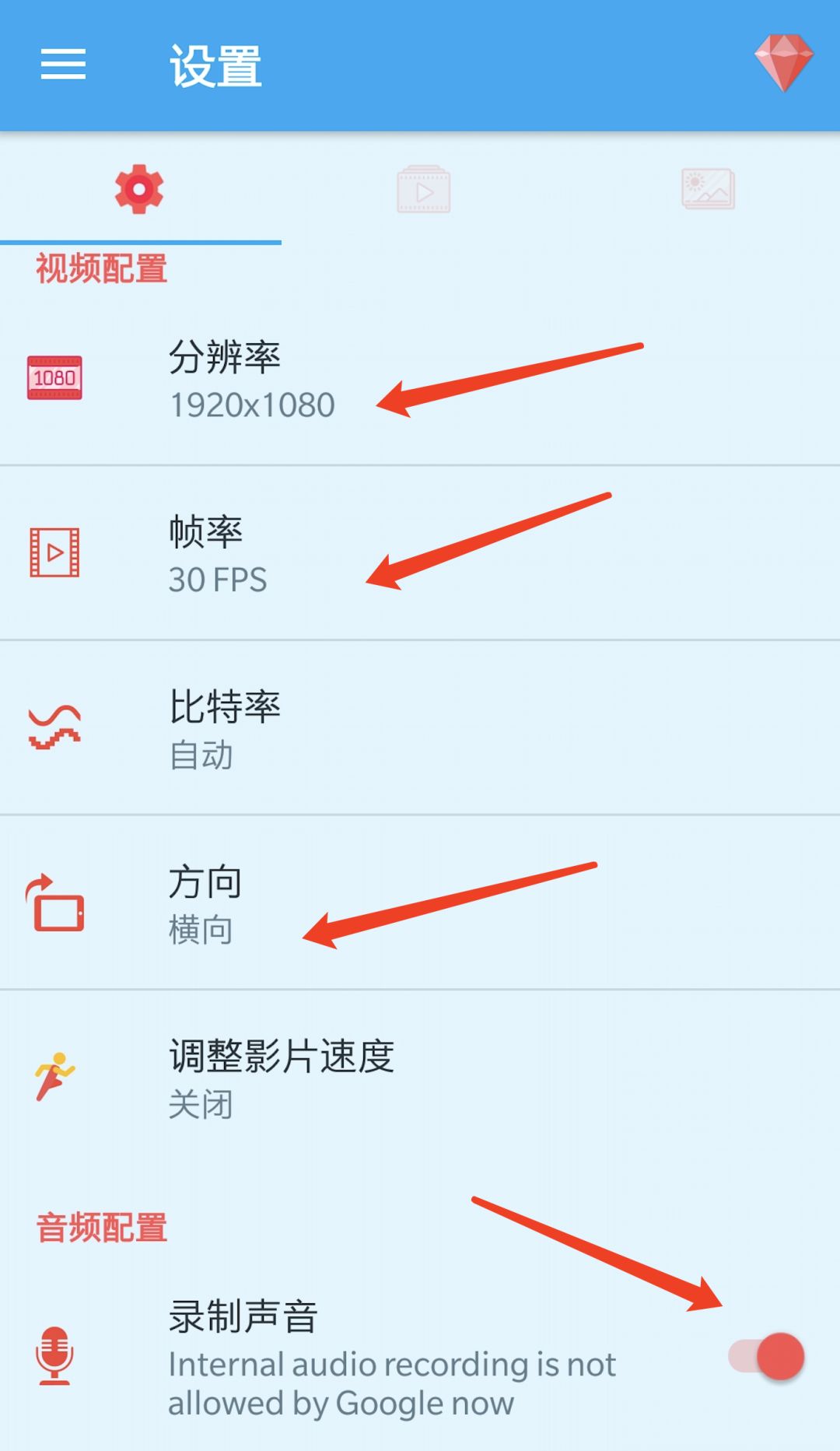Screen dimensions: 840x1451
Task: Select the microphone recording icon
Action: click(54, 1358)
